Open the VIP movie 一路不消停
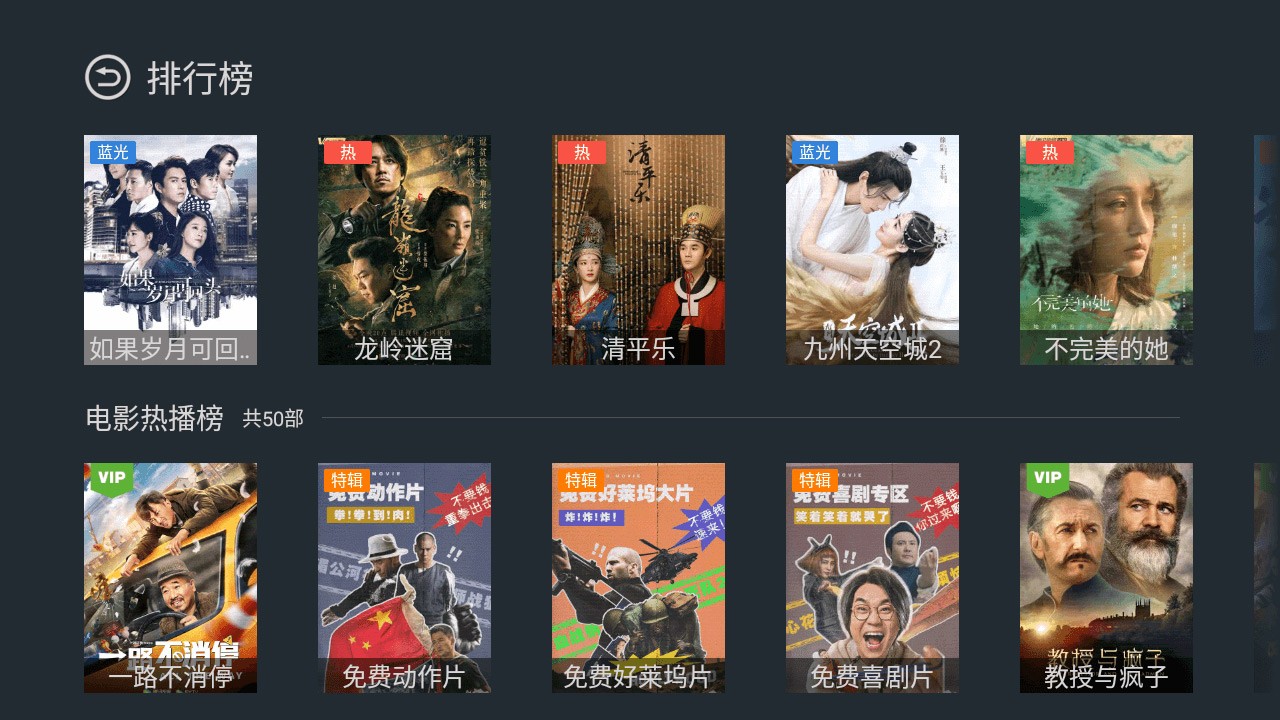The width and height of the screenshot is (1280, 720). coord(170,577)
